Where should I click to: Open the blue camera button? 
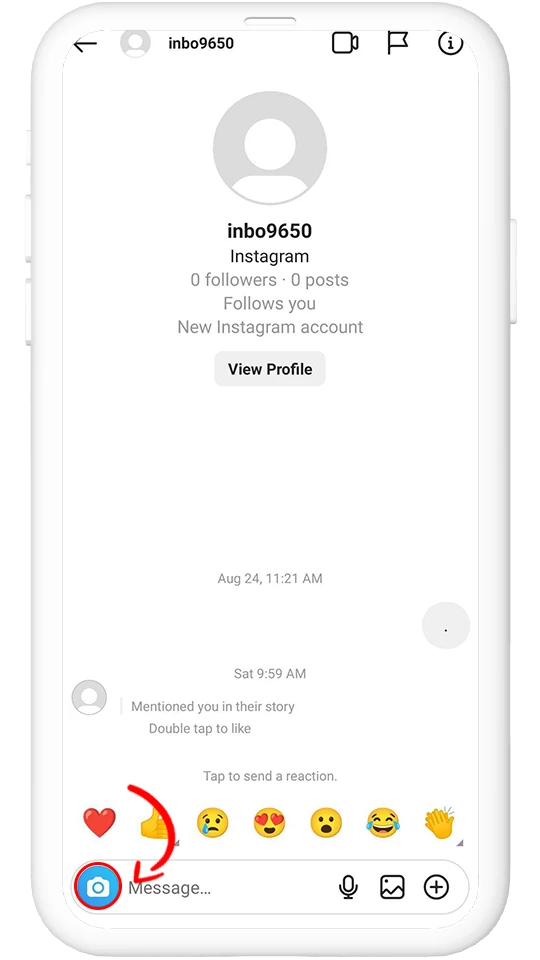coord(98,887)
